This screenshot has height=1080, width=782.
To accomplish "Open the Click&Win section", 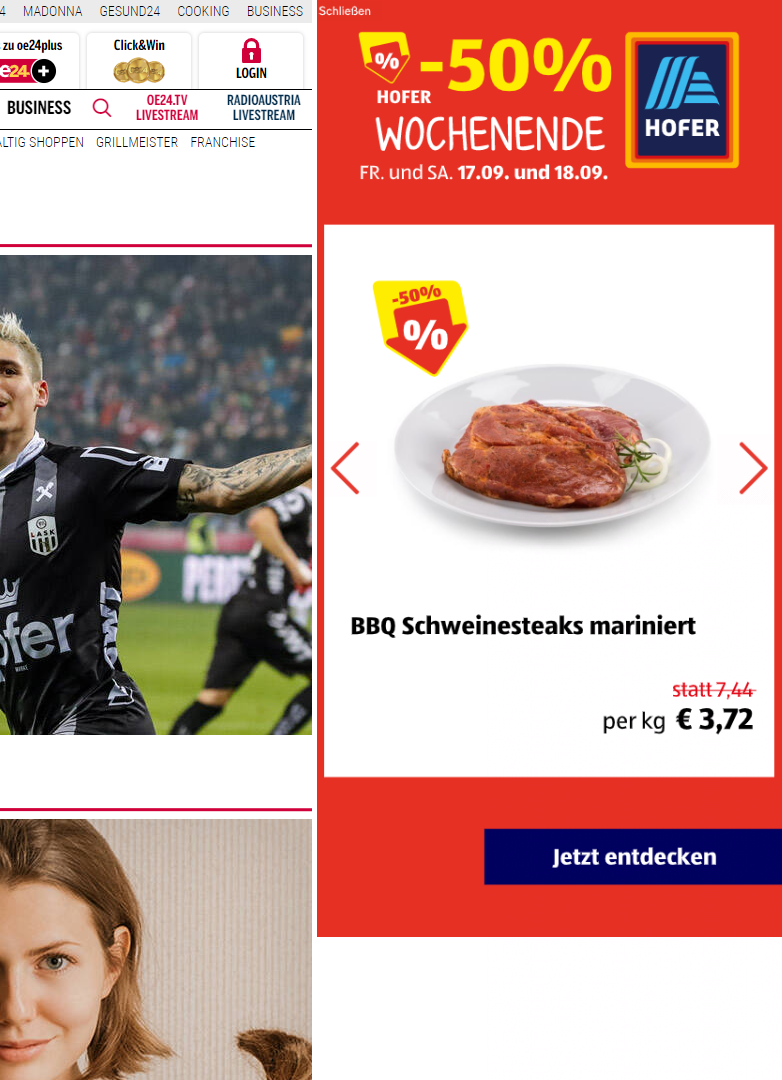I will pos(139,60).
